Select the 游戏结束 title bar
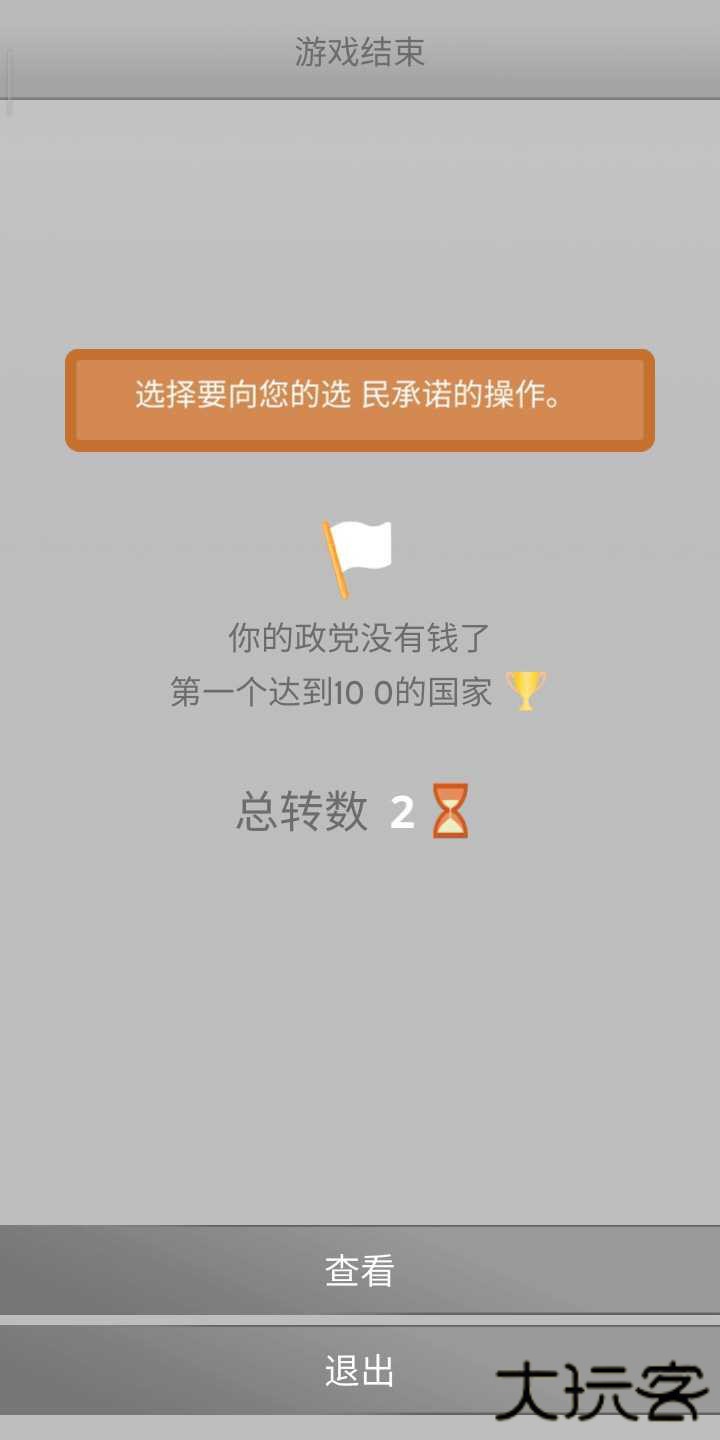This screenshot has height=1440, width=720. [x=359, y=52]
